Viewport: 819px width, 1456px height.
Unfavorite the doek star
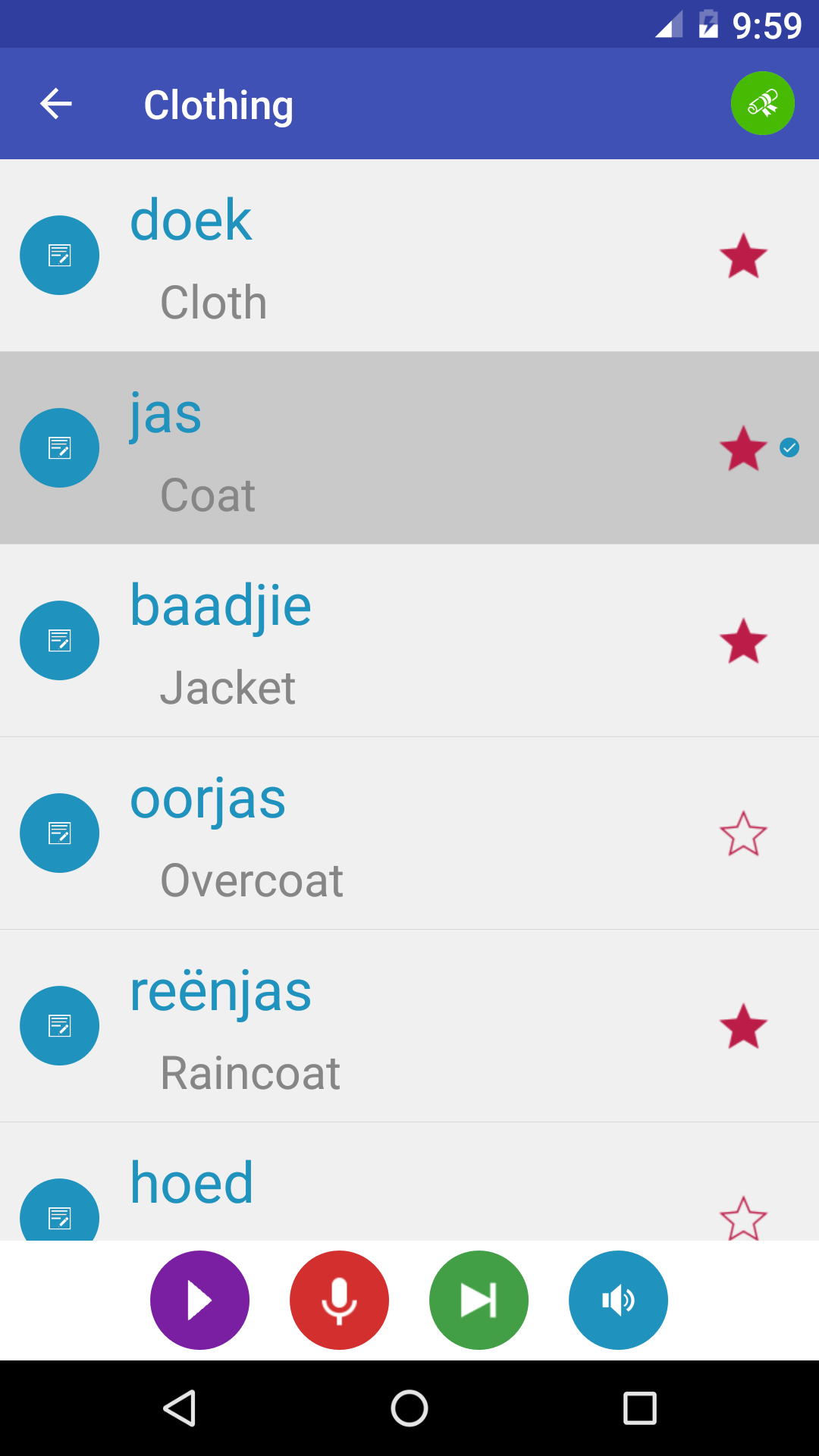743,256
